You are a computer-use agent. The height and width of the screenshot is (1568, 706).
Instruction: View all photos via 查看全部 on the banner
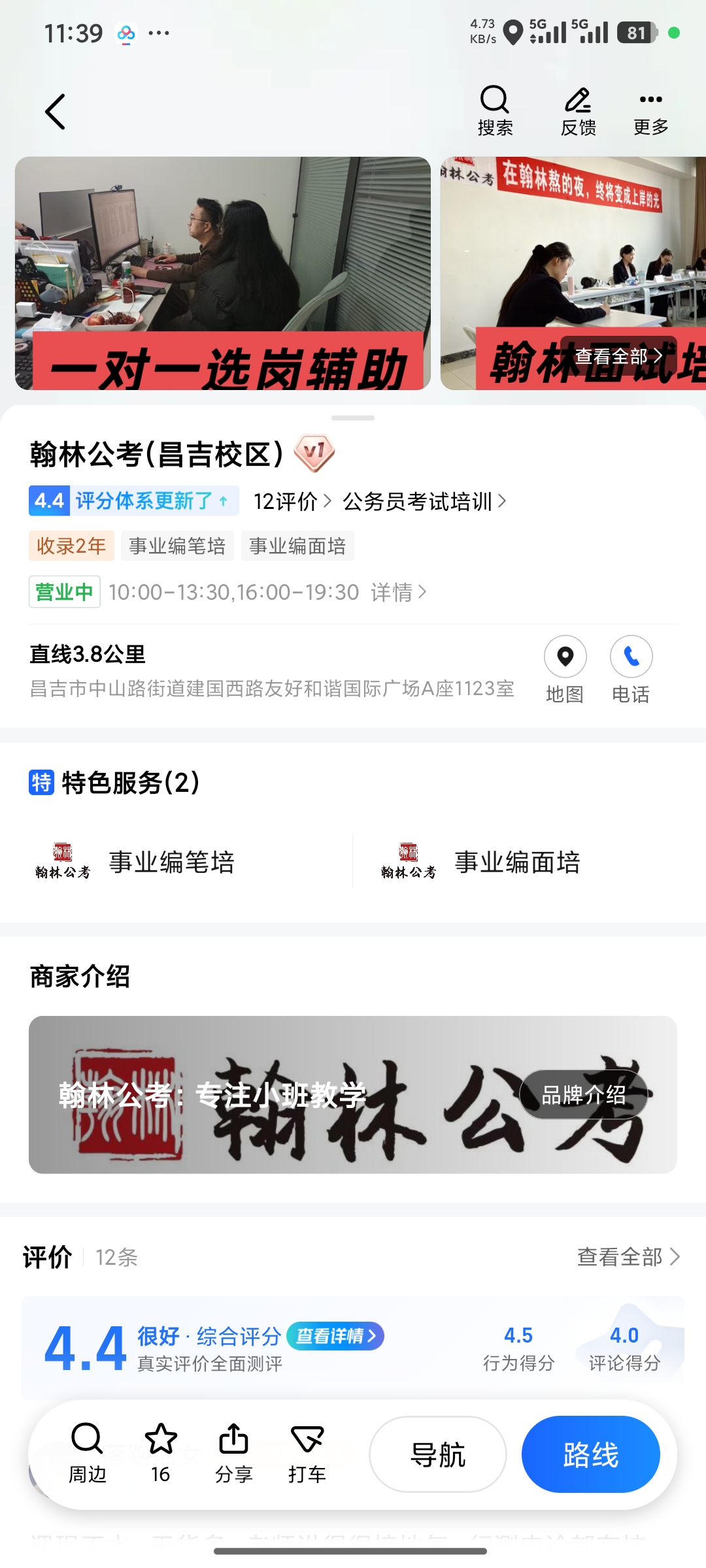pos(618,356)
